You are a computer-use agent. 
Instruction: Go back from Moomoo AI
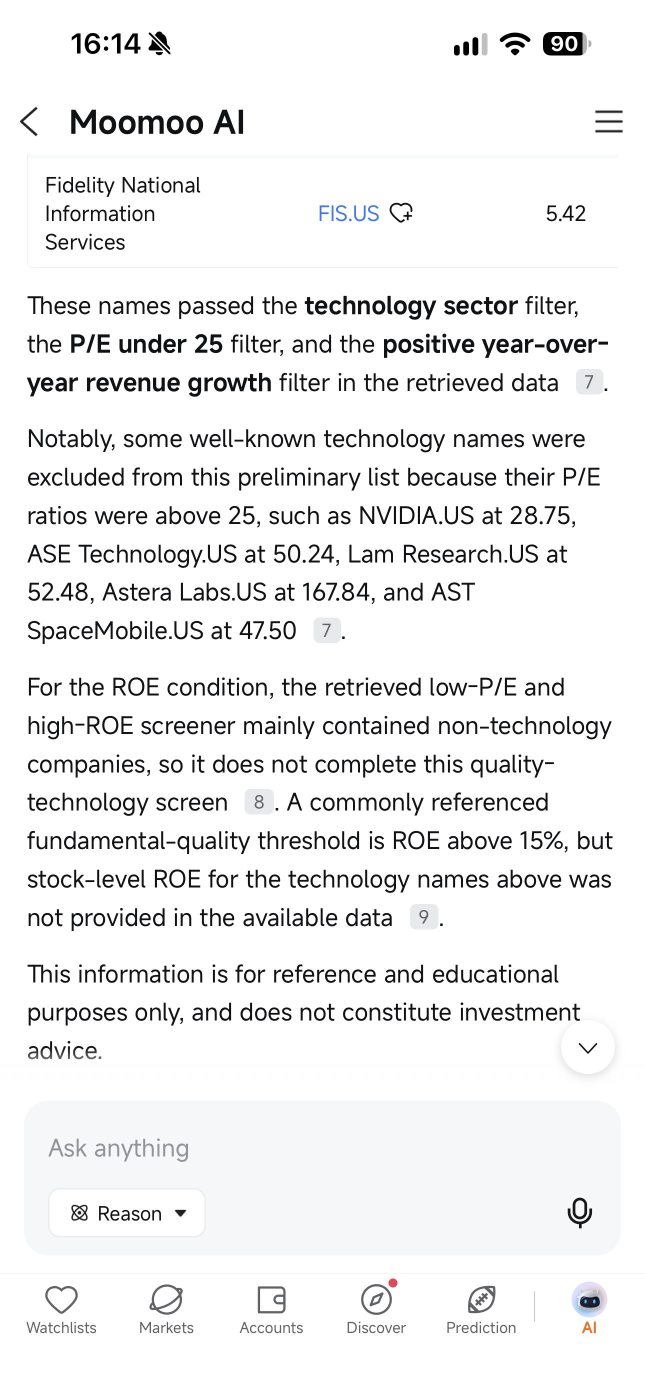coord(29,122)
